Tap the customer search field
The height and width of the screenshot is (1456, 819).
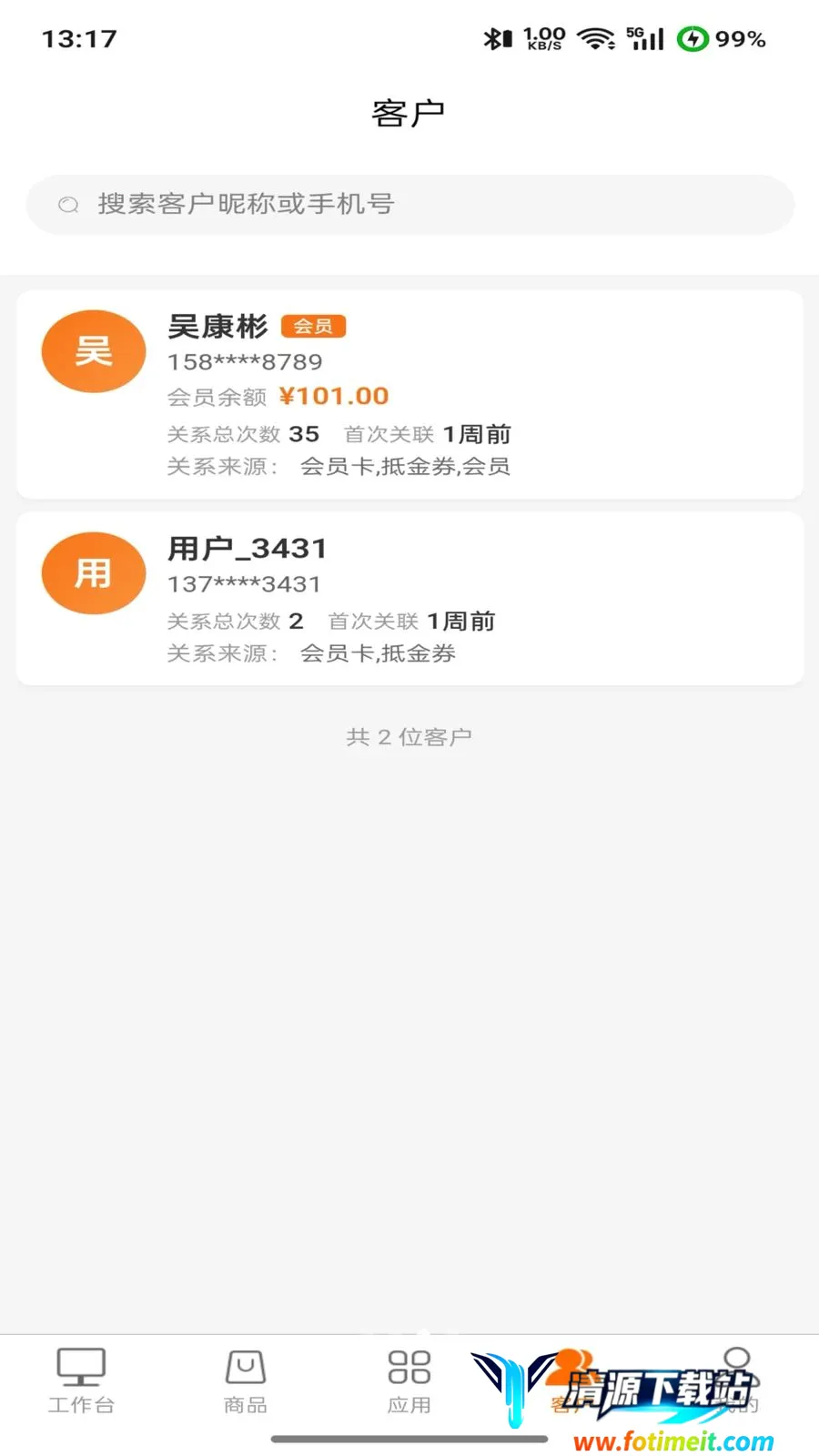(409, 204)
